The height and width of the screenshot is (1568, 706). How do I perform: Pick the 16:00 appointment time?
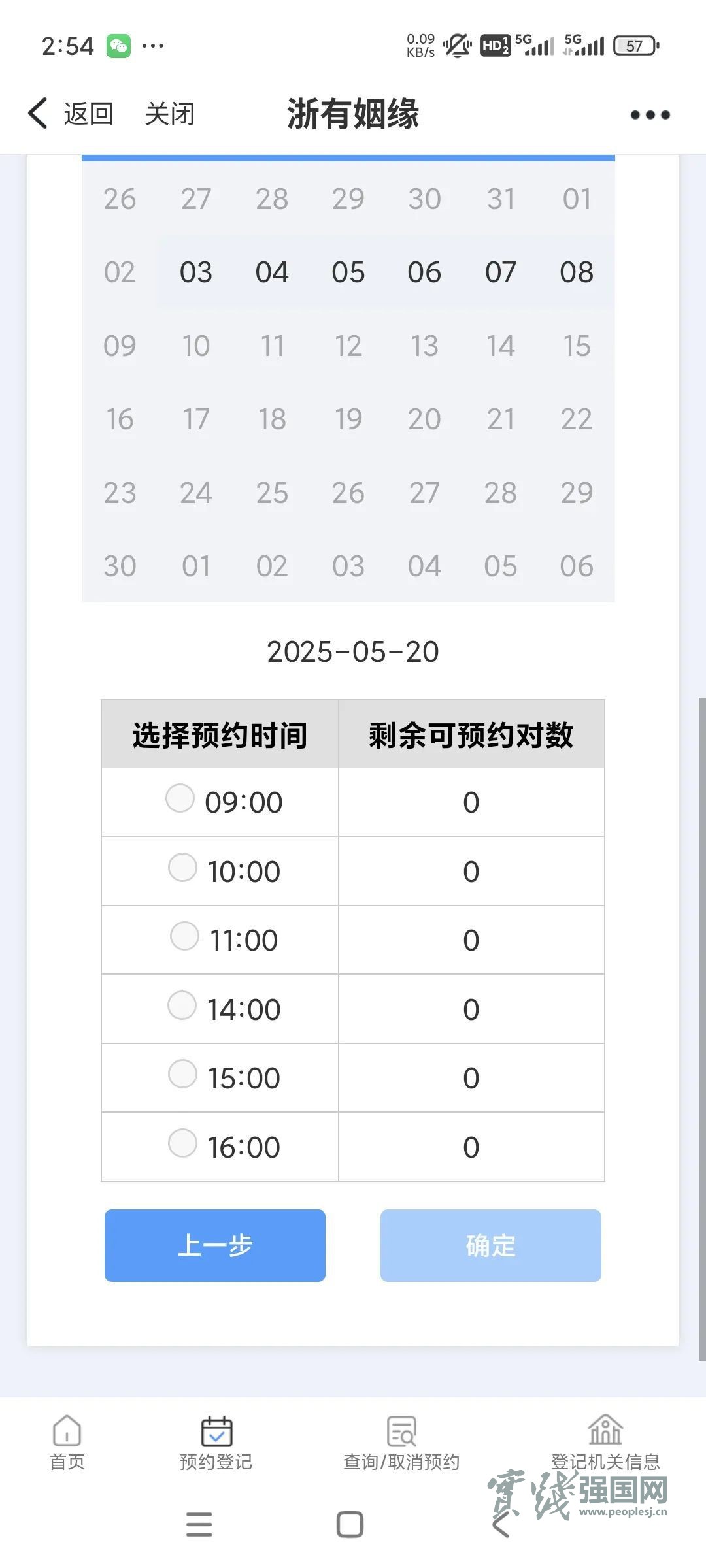pos(182,1143)
